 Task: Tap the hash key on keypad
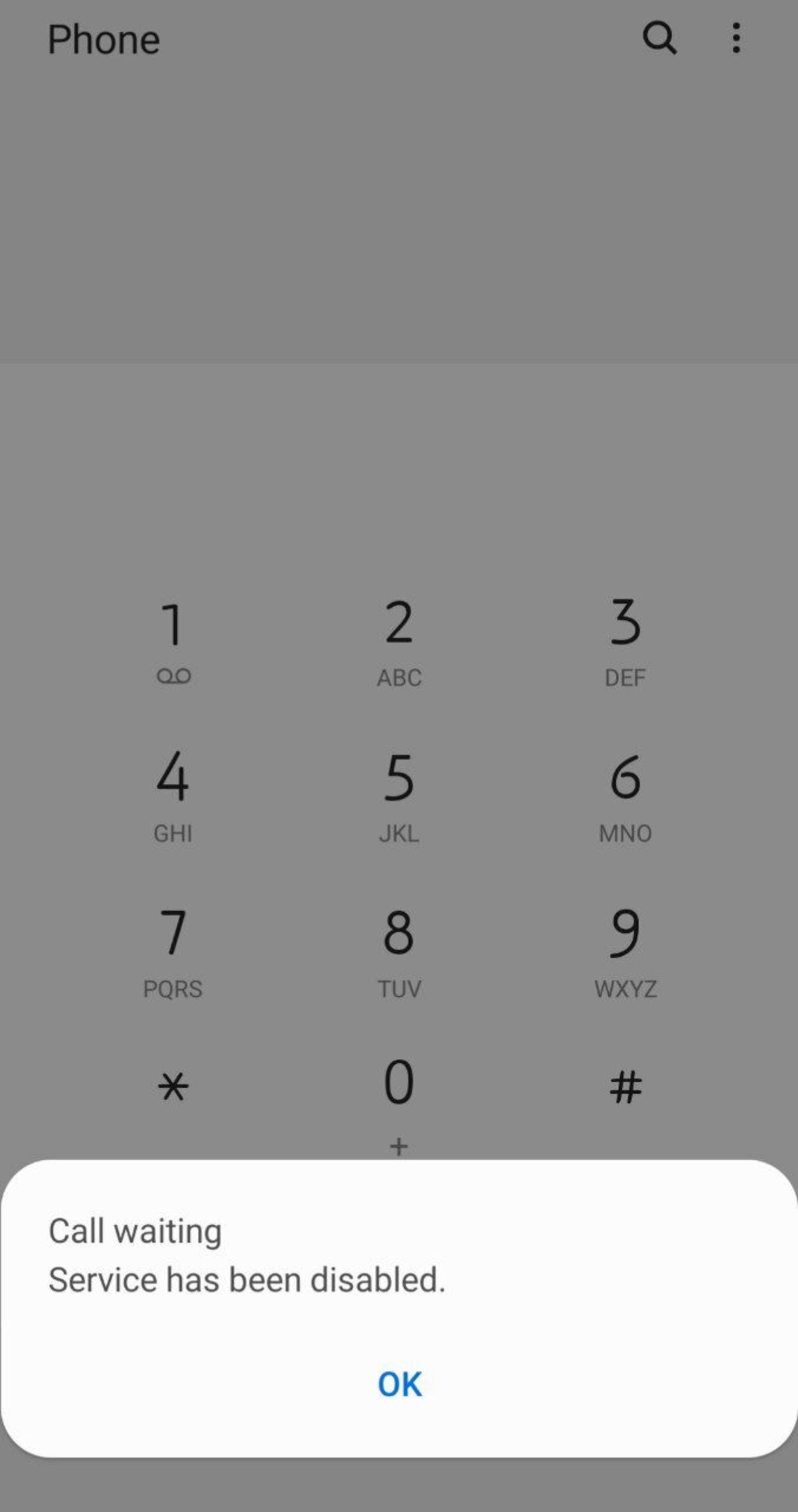pyautogui.click(x=625, y=1087)
